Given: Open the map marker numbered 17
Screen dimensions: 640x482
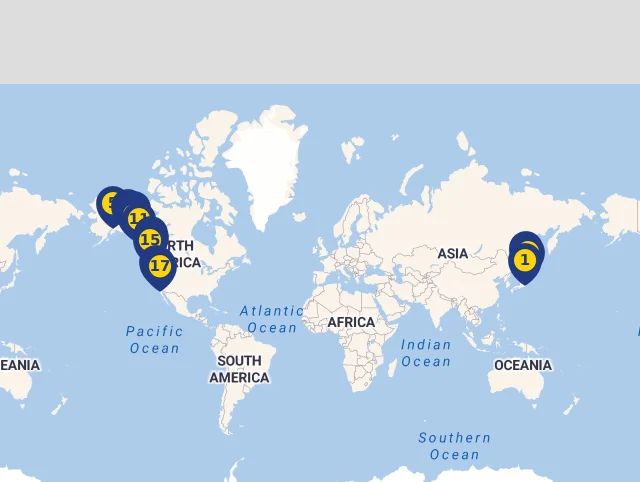Looking at the screenshot, I should pos(159,266).
